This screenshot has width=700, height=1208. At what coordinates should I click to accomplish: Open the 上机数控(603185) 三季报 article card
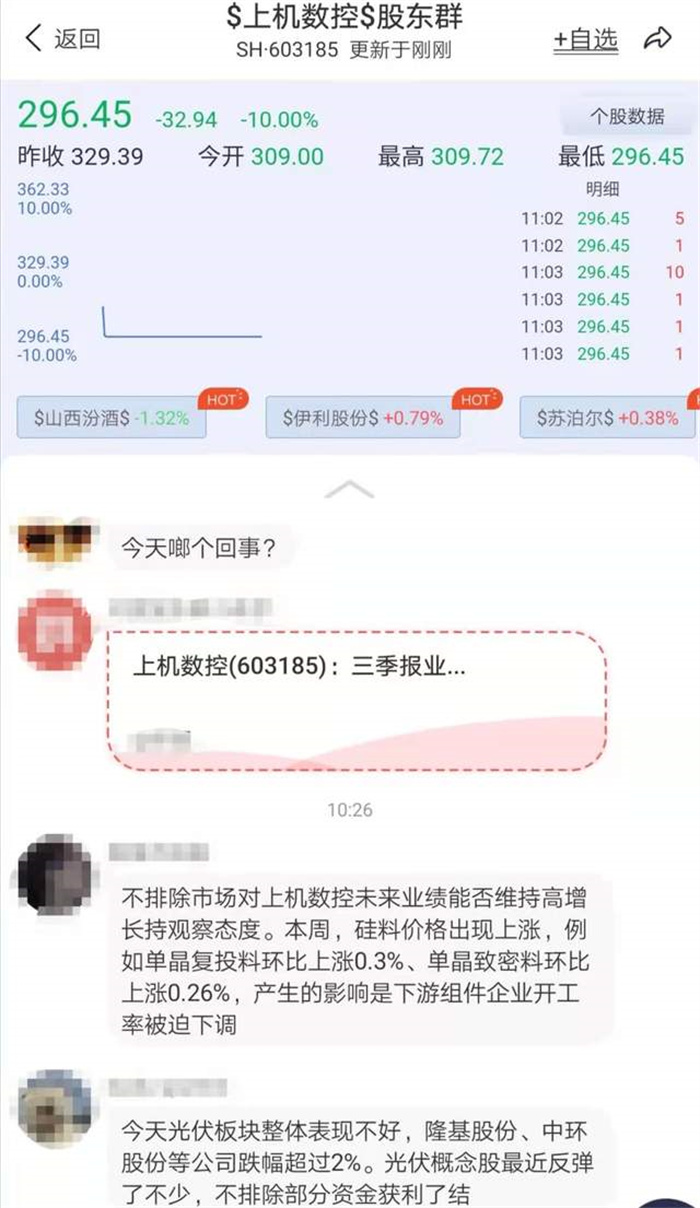pyautogui.click(x=357, y=700)
